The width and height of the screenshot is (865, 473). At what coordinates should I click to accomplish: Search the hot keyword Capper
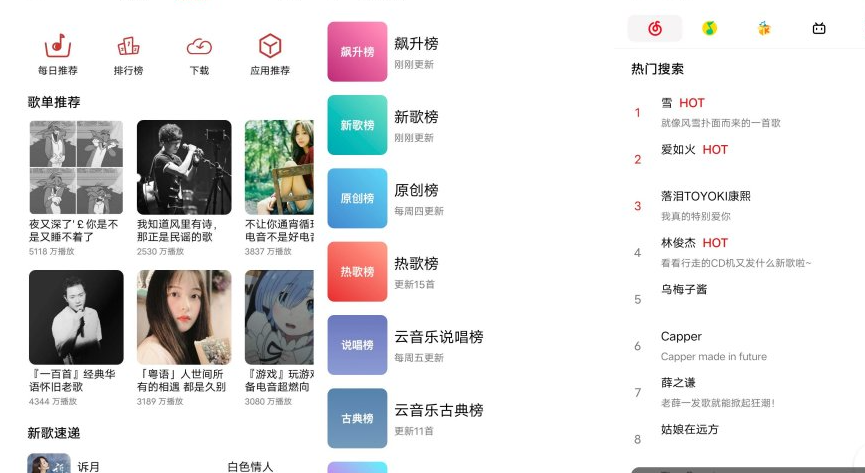click(681, 337)
